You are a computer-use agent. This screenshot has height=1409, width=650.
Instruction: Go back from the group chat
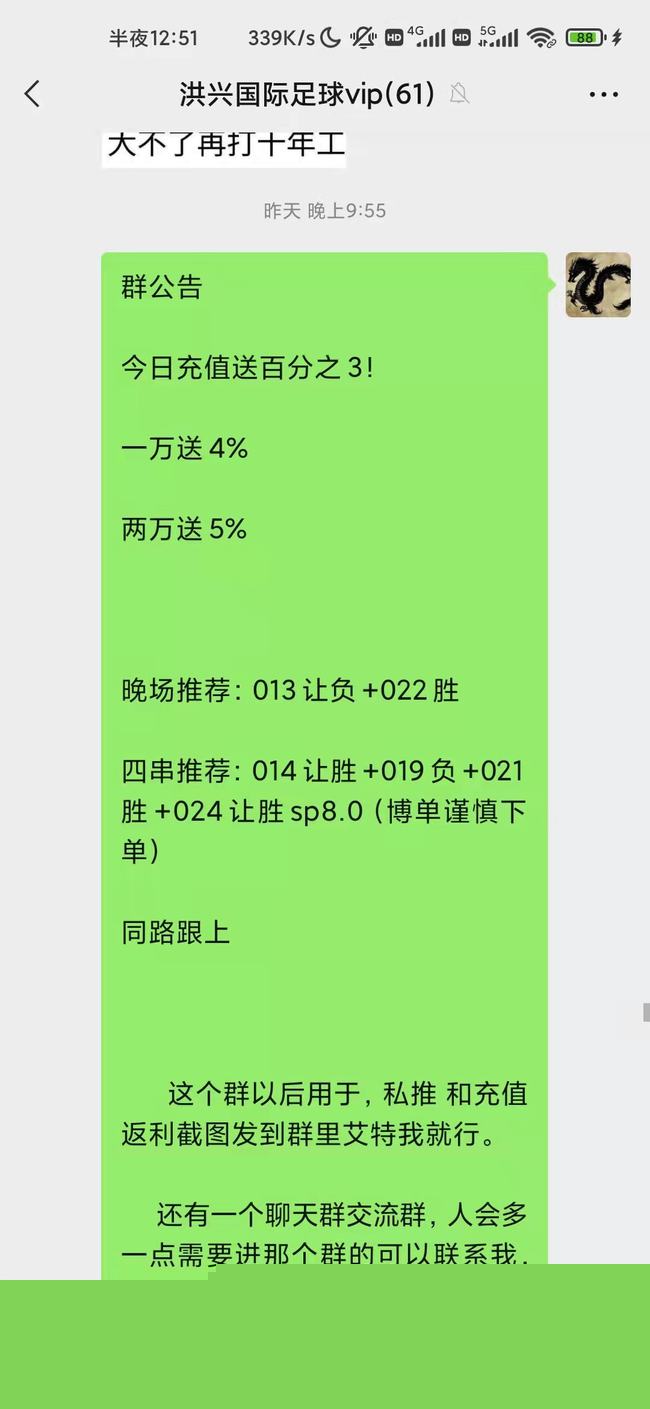pyautogui.click(x=32, y=94)
